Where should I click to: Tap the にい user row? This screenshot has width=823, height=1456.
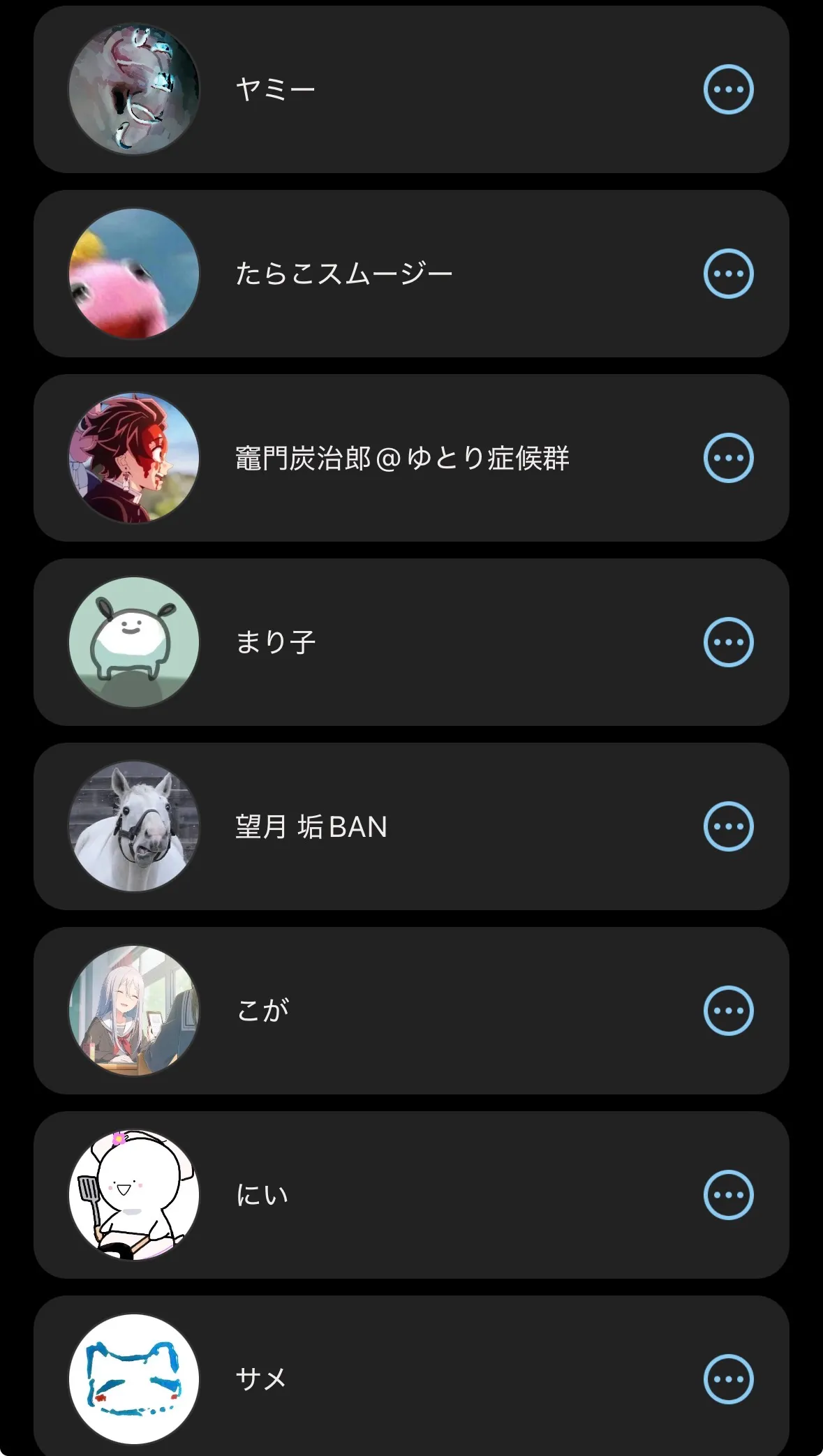click(x=411, y=1195)
